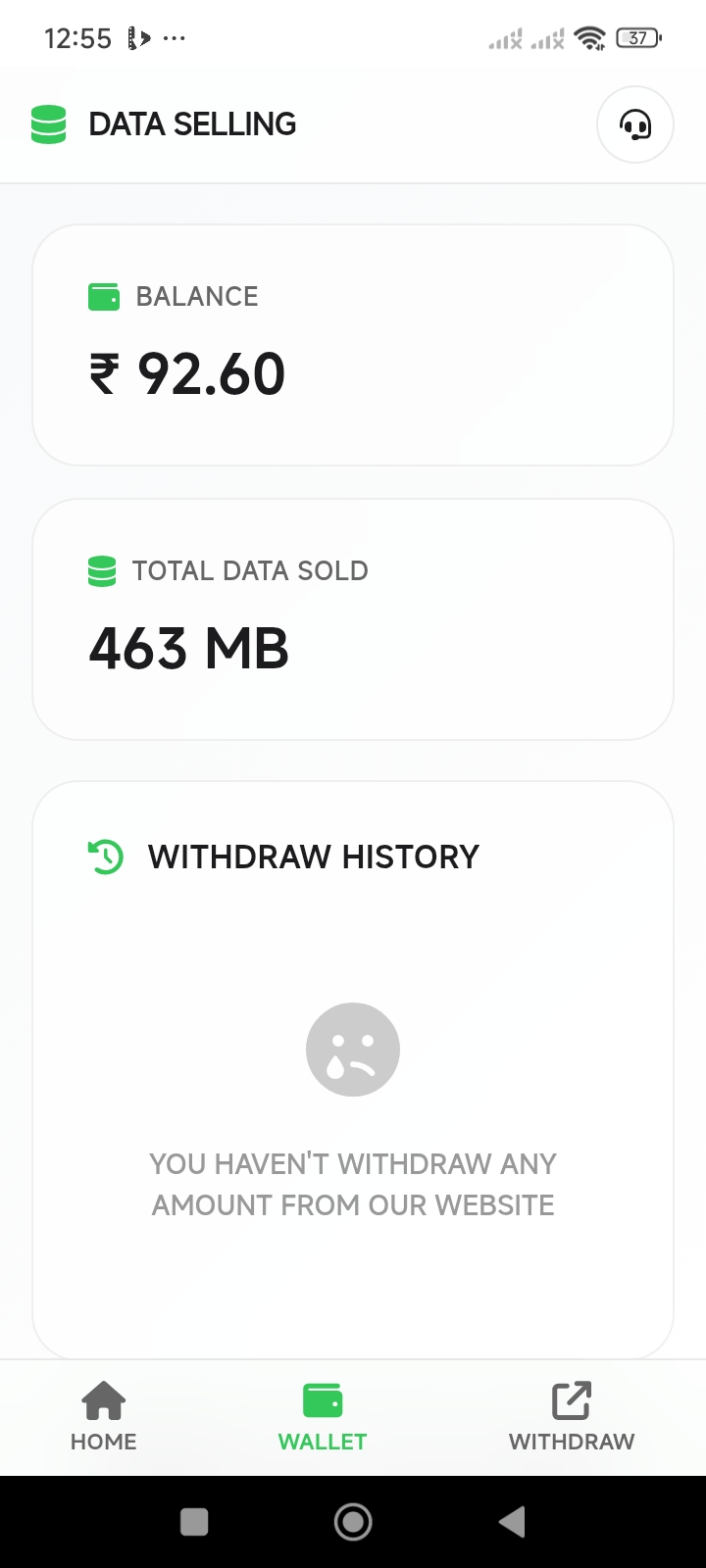Select the database icon beside TOTAL DATA SOLD
Screen dimensions: 706x1568
103,570
